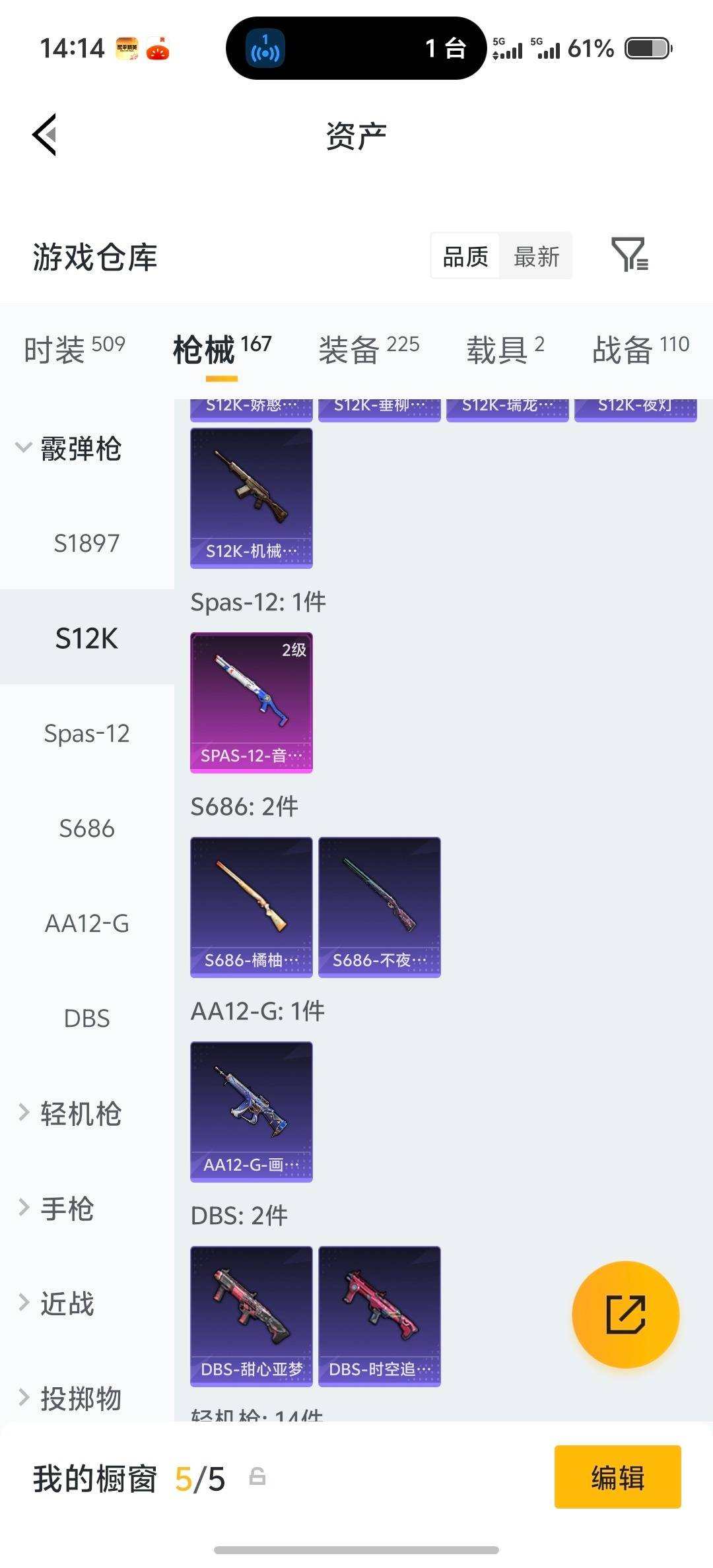713x1568 pixels.
Task: Select the AA12-G-画 weapon skin
Action: pyautogui.click(x=251, y=1113)
